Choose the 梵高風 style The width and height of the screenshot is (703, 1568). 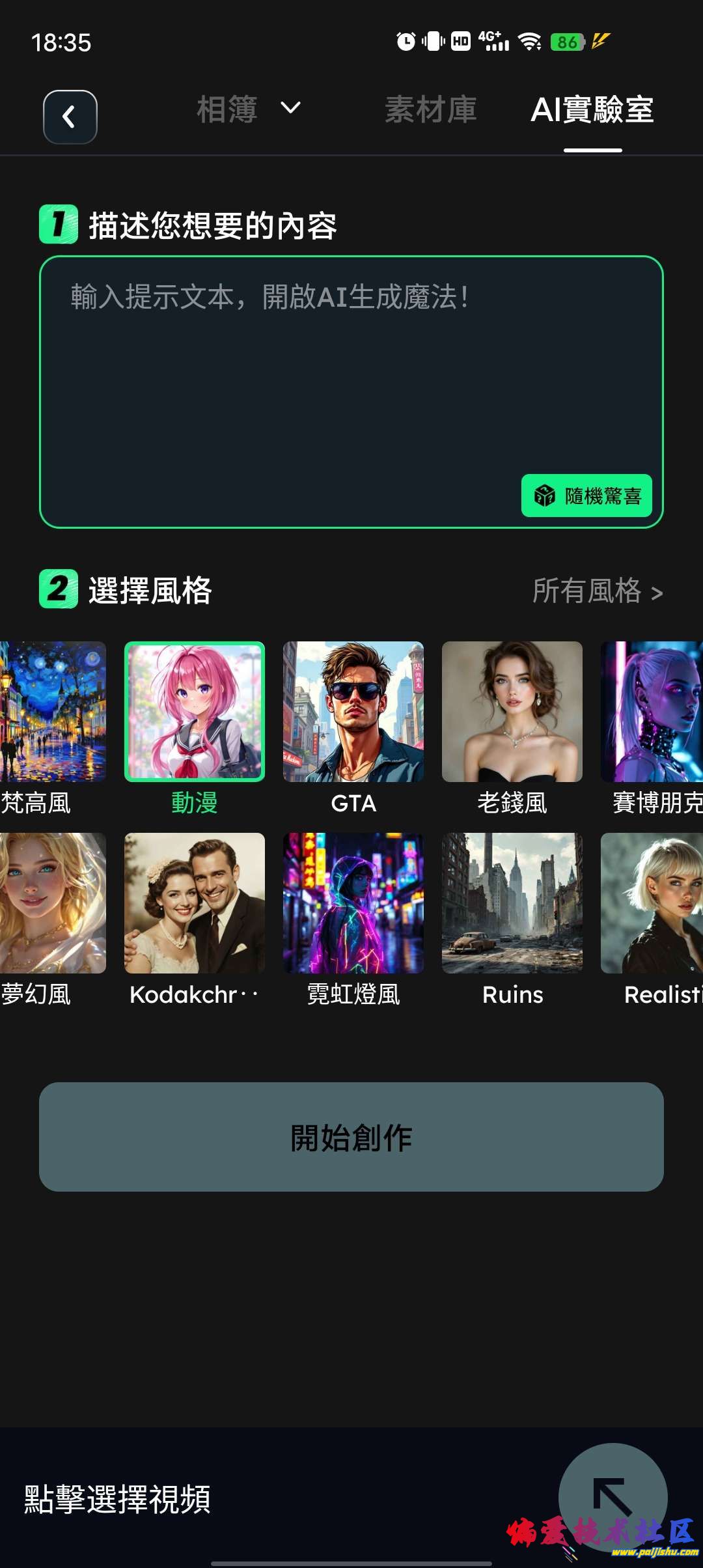pos(52,712)
